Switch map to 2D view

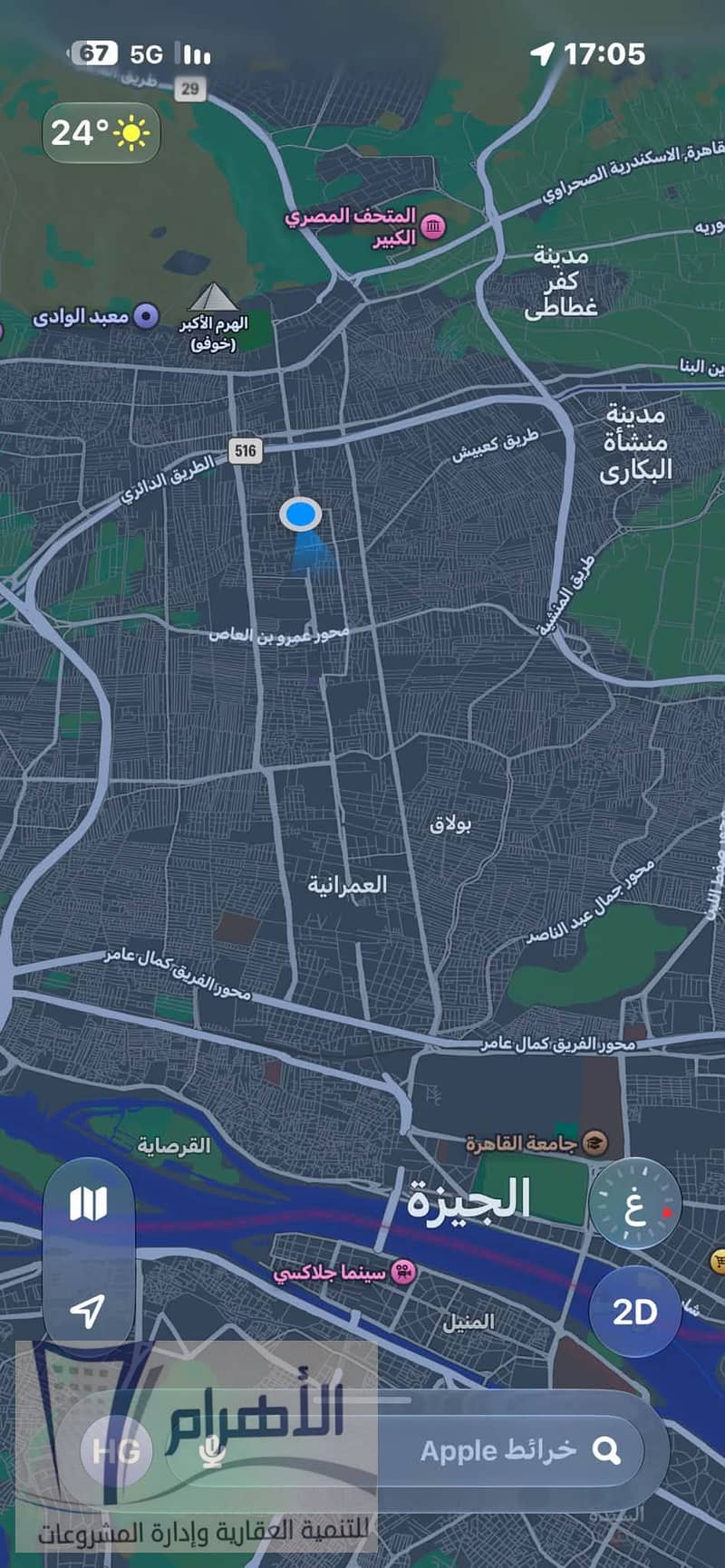click(x=634, y=1311)
